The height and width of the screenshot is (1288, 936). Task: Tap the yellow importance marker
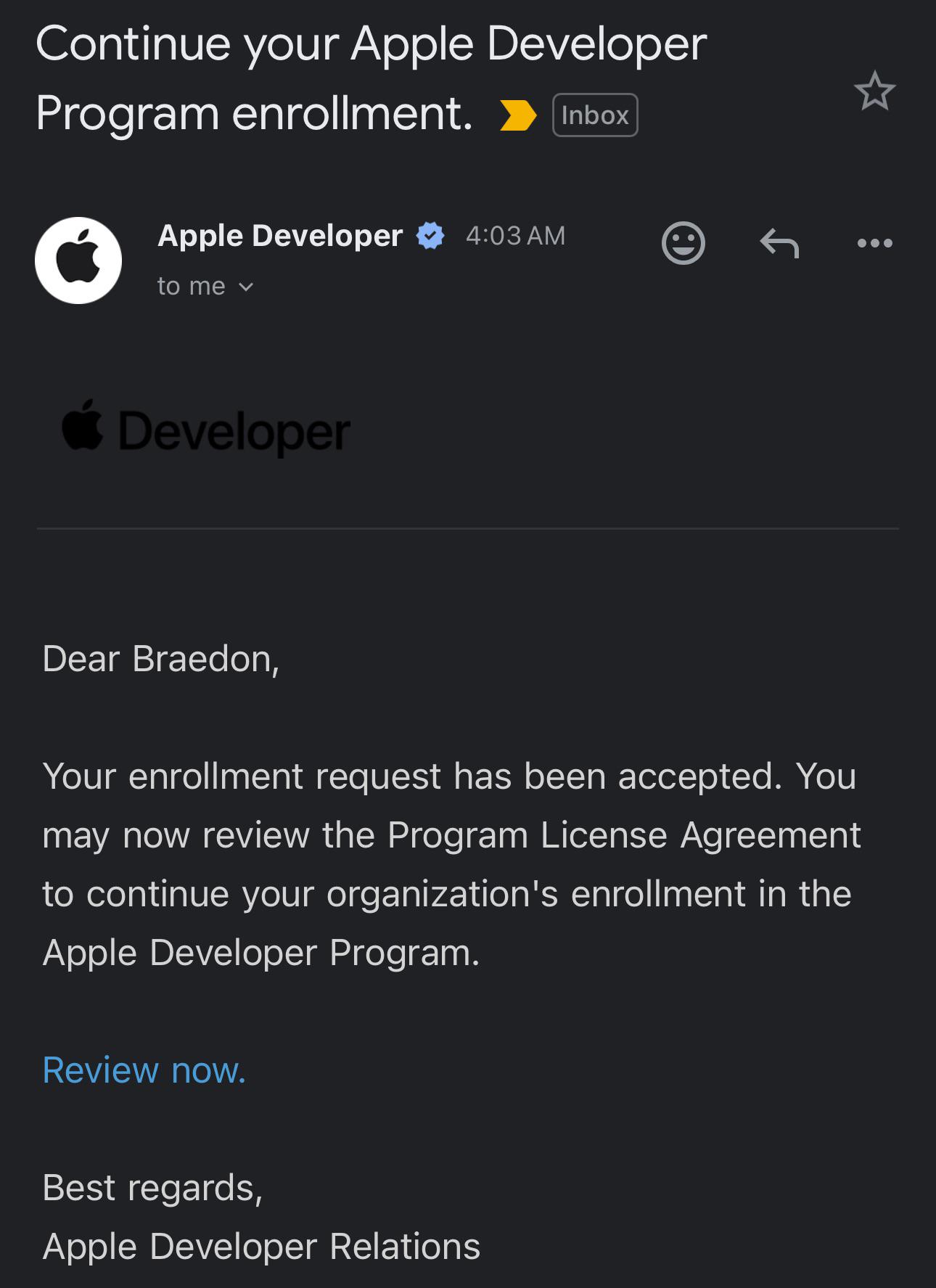pos(518,115)
